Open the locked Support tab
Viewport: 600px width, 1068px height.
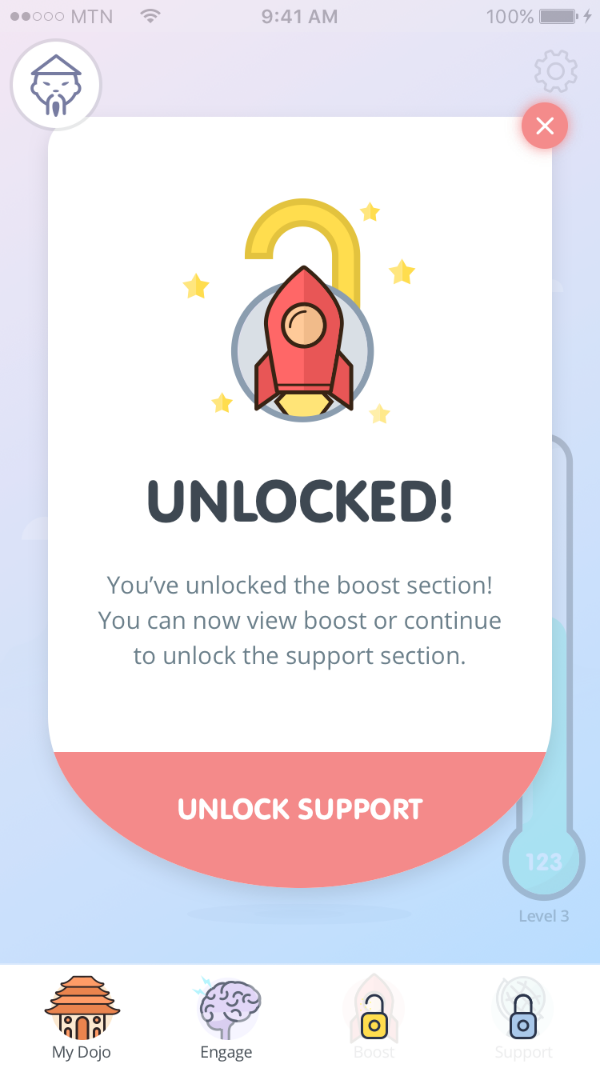pos(523,1017)
